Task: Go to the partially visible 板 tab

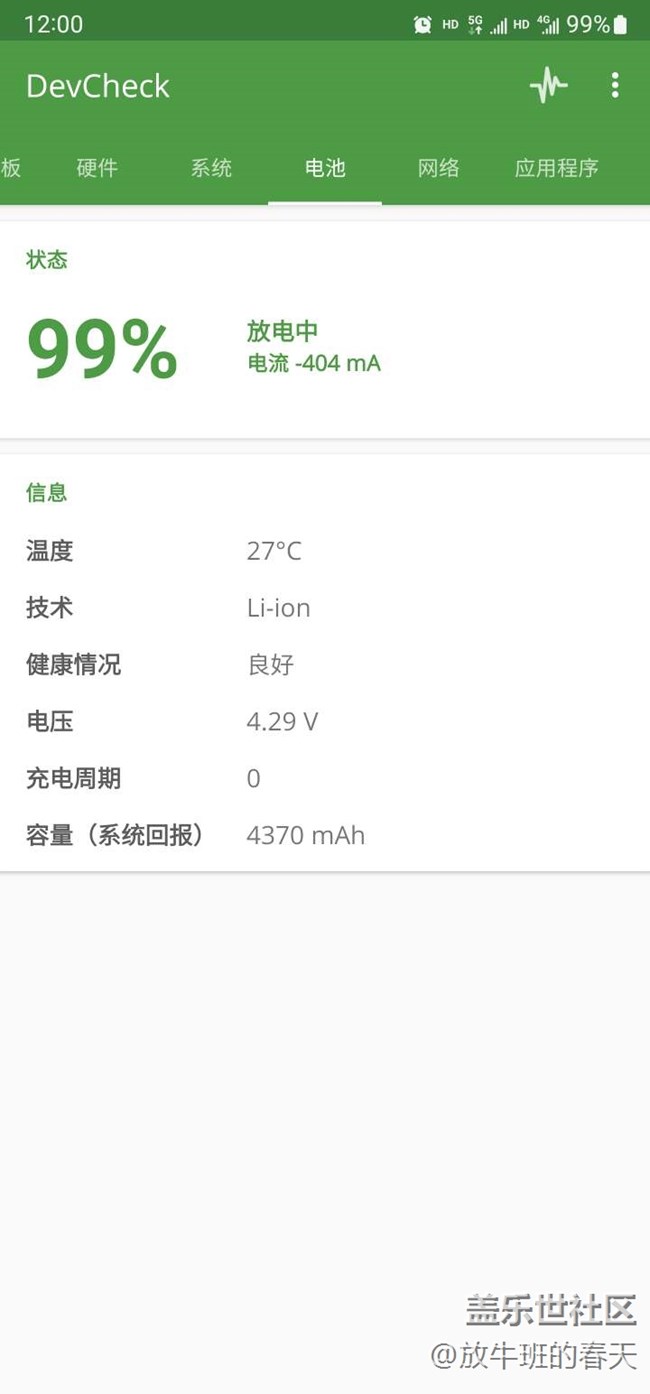Action: 11,168
